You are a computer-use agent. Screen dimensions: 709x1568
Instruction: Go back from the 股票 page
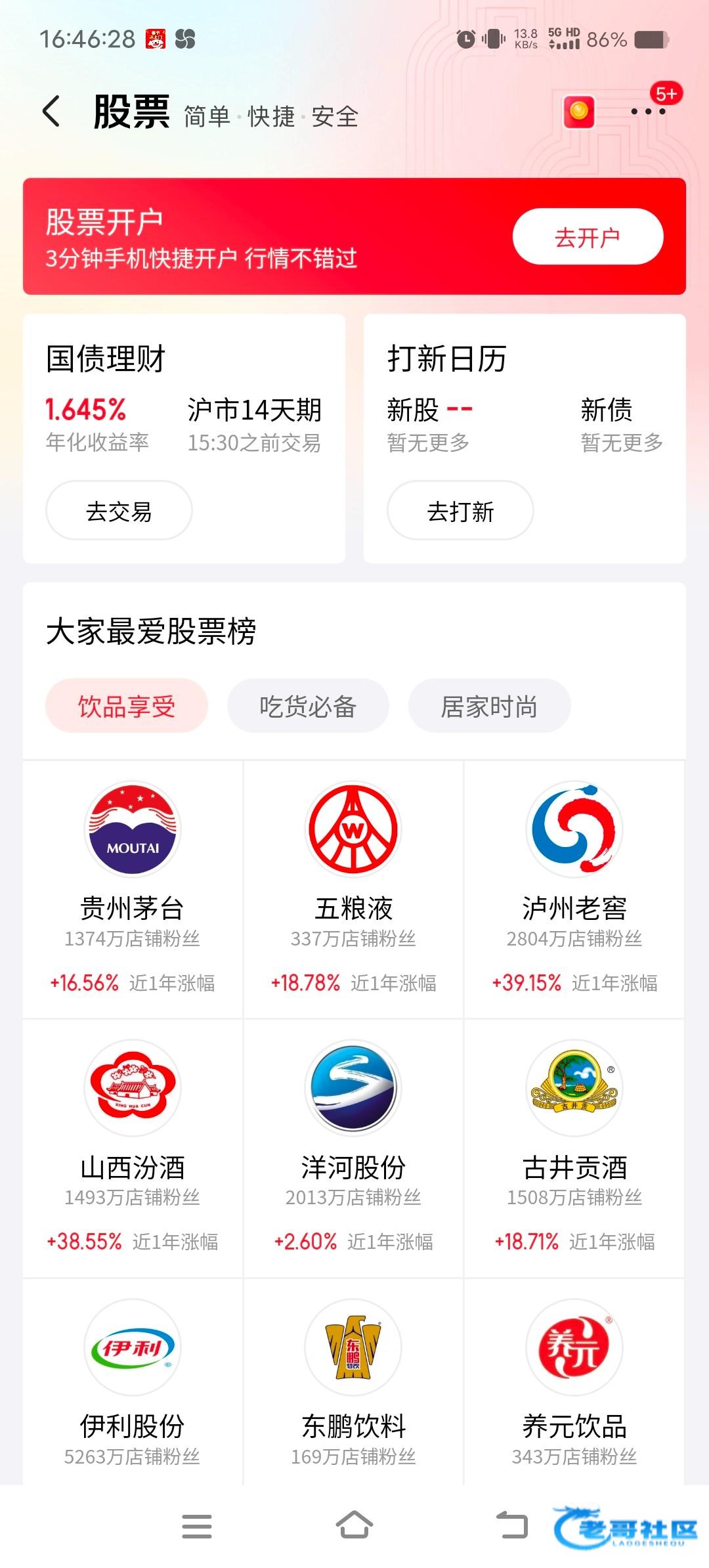click(x=52, y=112)
